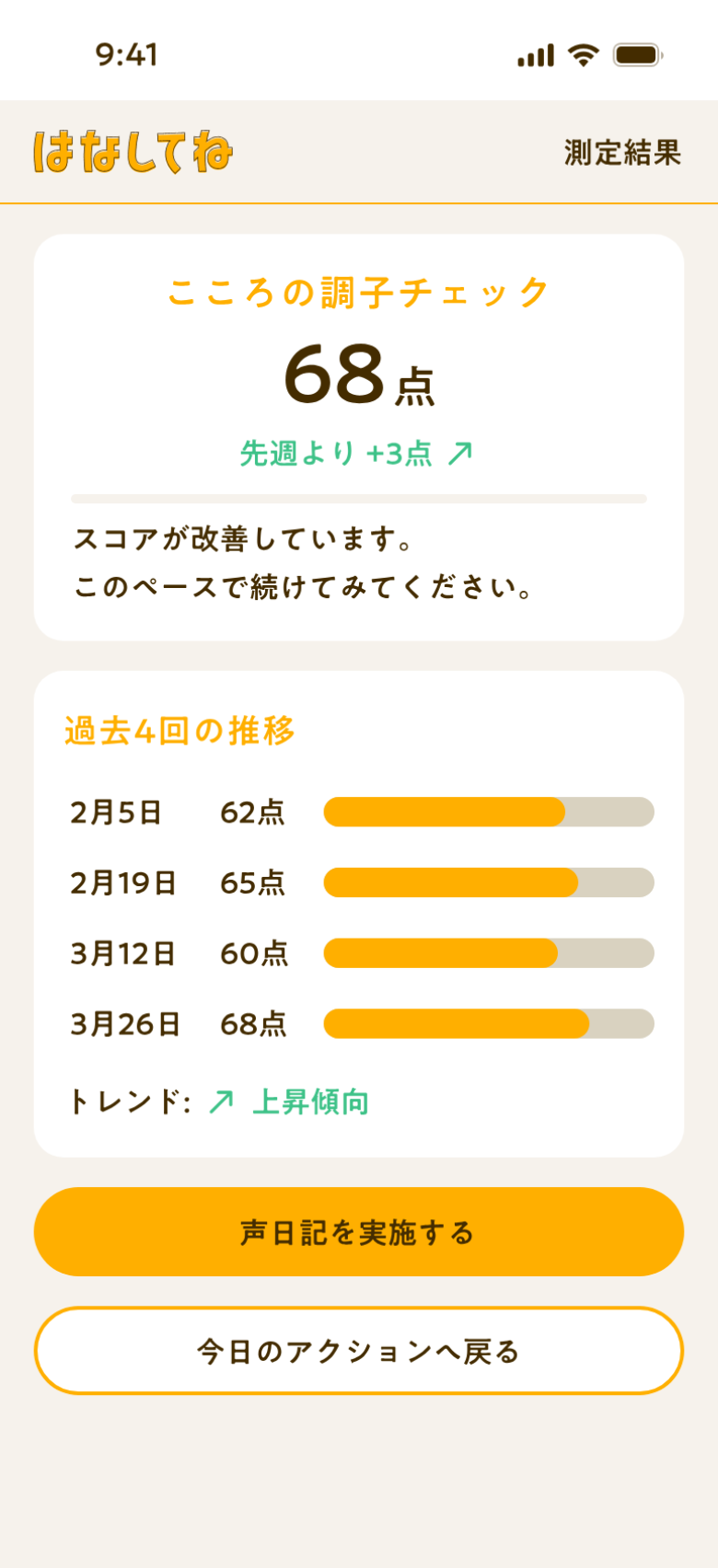Image resolution: width=718 pixels, height=1568 pixels.
Task: Tap the 3月12日 60点 row
Action: click(x=179, y=953)
